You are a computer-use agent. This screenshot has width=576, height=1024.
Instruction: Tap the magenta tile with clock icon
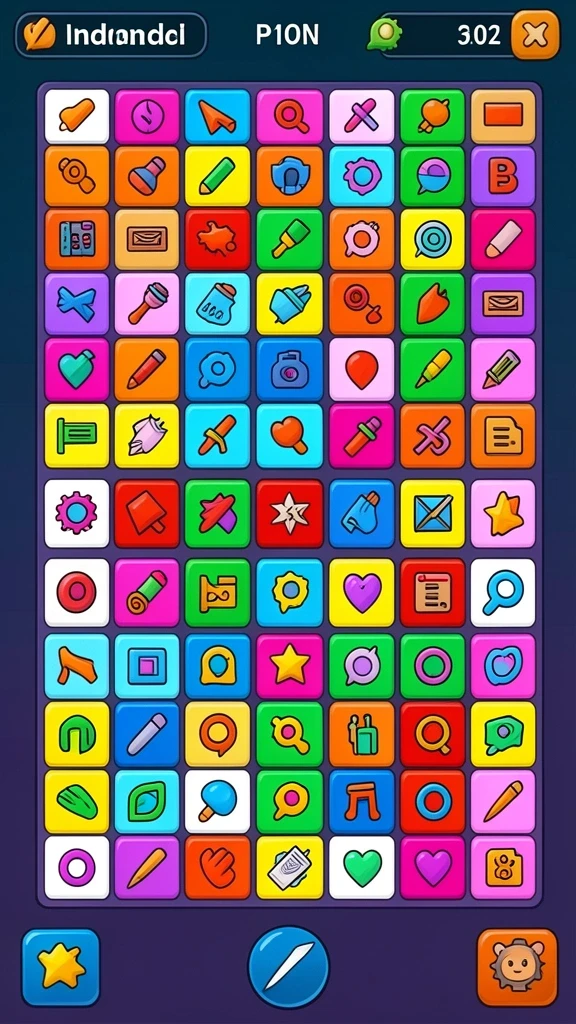[147, 116]
